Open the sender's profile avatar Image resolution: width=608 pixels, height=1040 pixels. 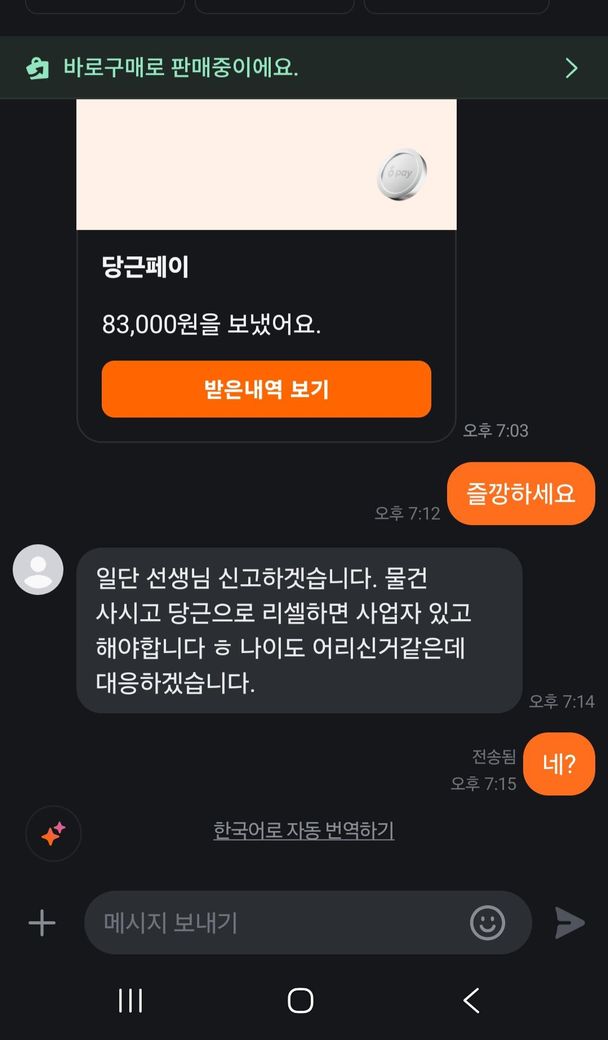[38, 570]
